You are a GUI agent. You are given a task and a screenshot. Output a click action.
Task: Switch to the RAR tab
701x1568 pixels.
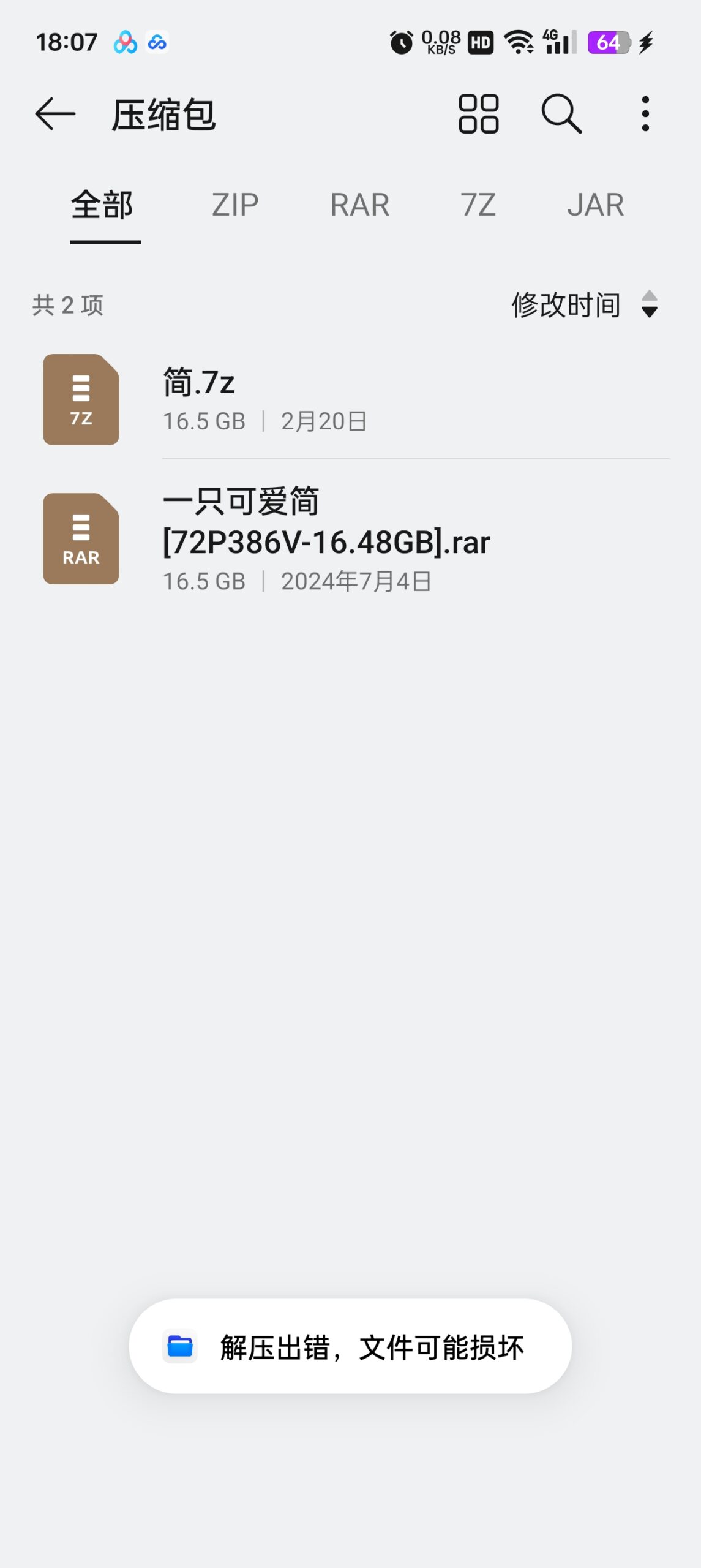(x=361, y=205)
